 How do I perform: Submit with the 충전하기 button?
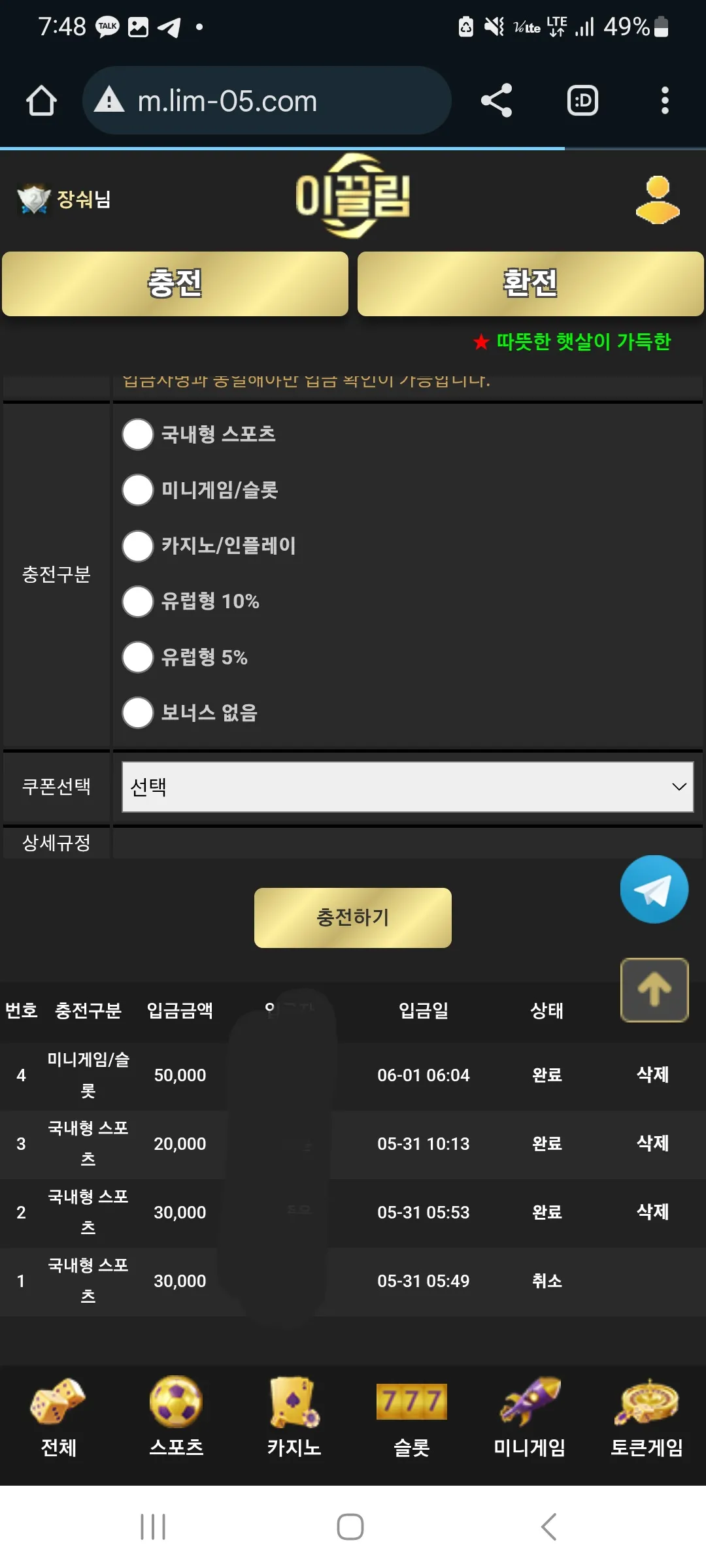point(353,917)
